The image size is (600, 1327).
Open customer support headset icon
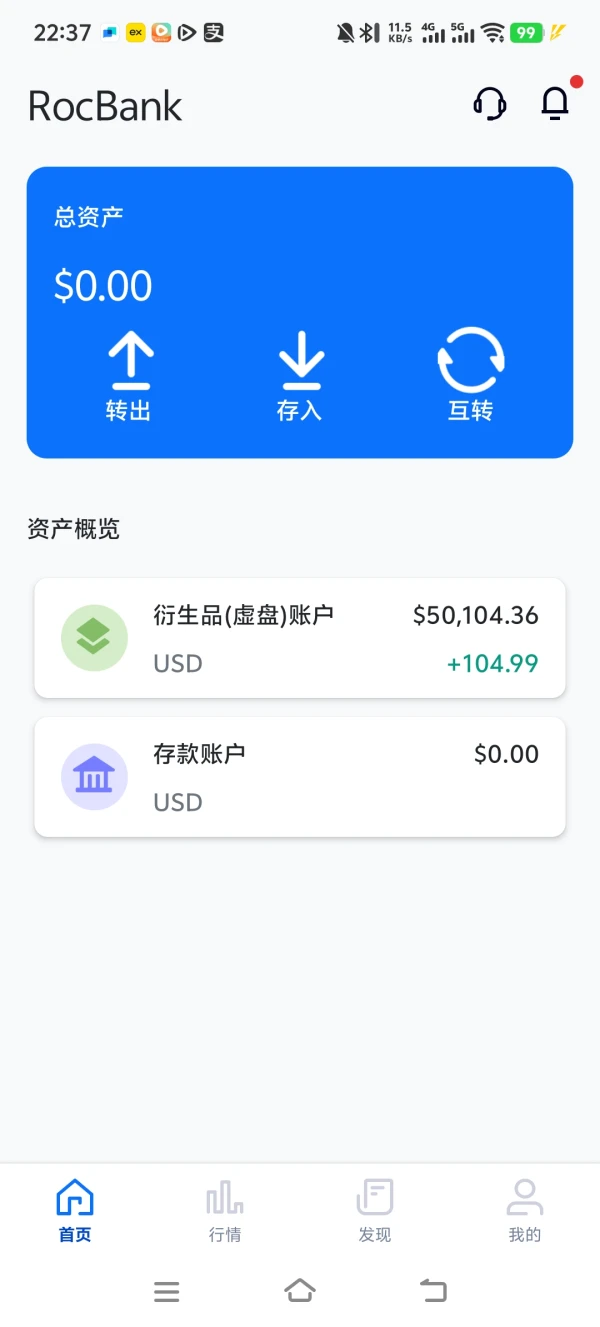[x=489, y=104]
